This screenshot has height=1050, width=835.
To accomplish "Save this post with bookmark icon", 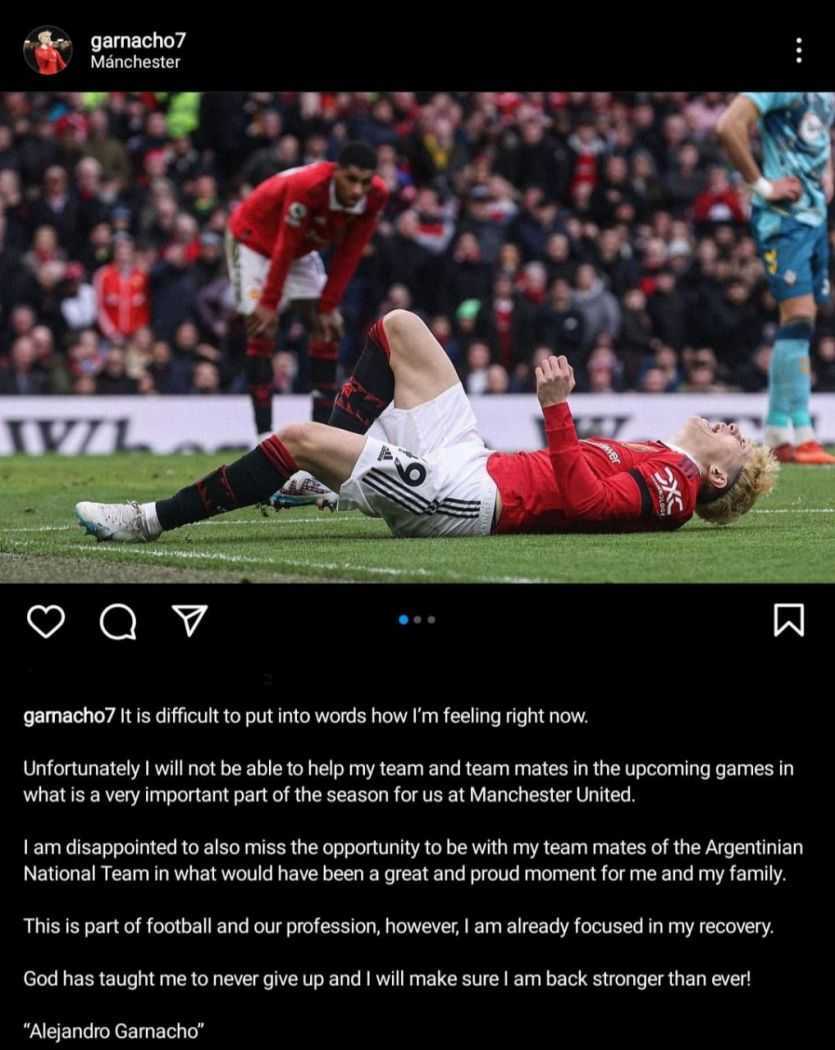I will coord(789,621).
